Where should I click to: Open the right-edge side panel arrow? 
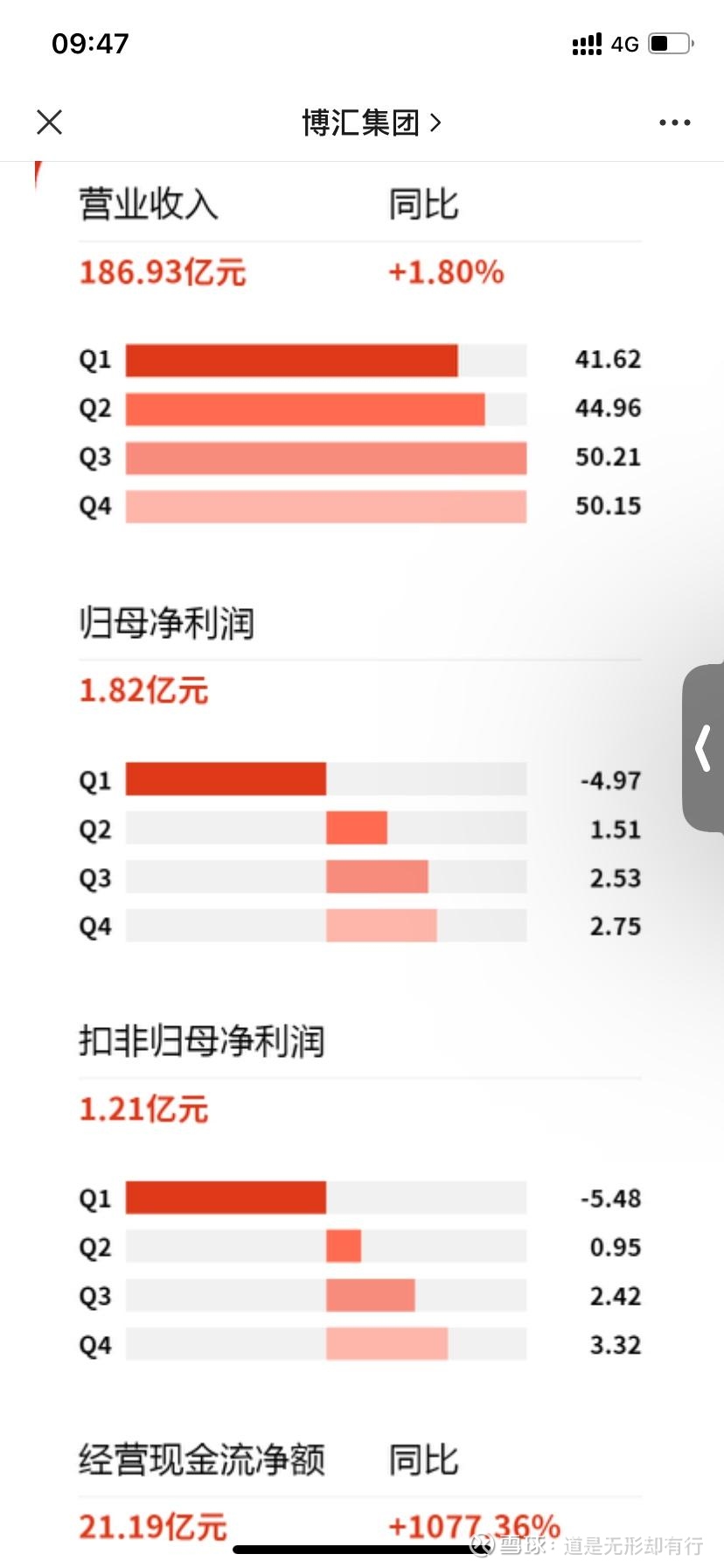(x=705, y=748)
